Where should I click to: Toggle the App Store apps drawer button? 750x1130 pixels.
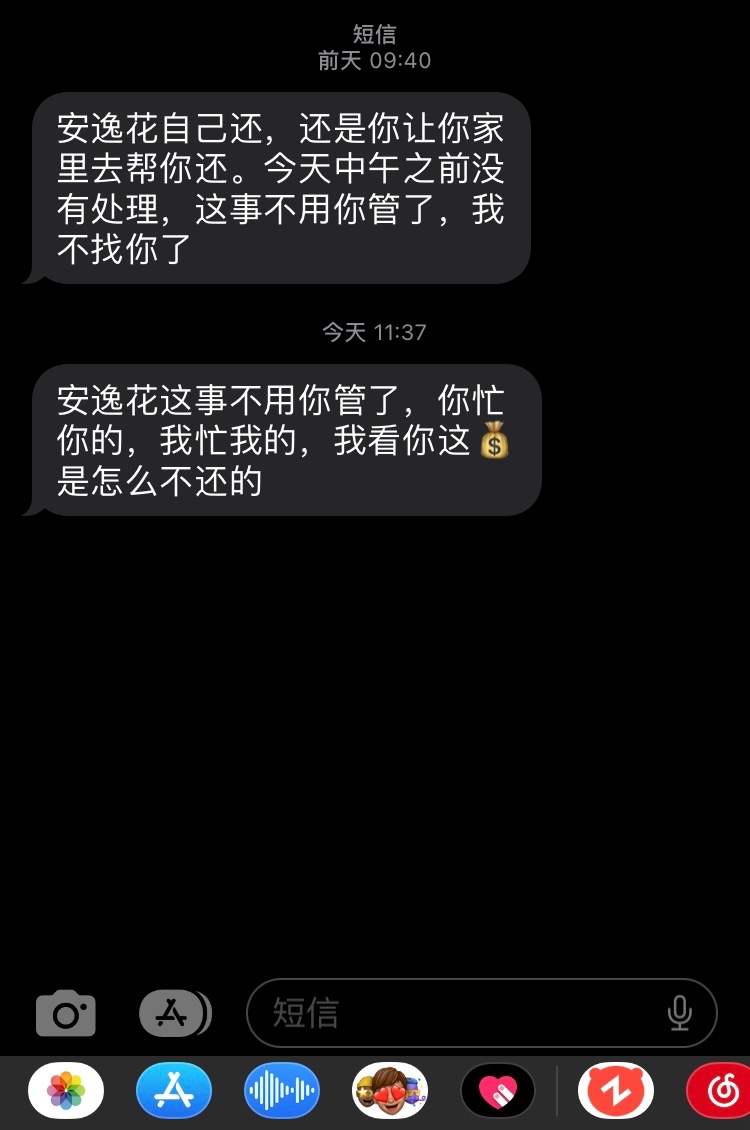174,1013
